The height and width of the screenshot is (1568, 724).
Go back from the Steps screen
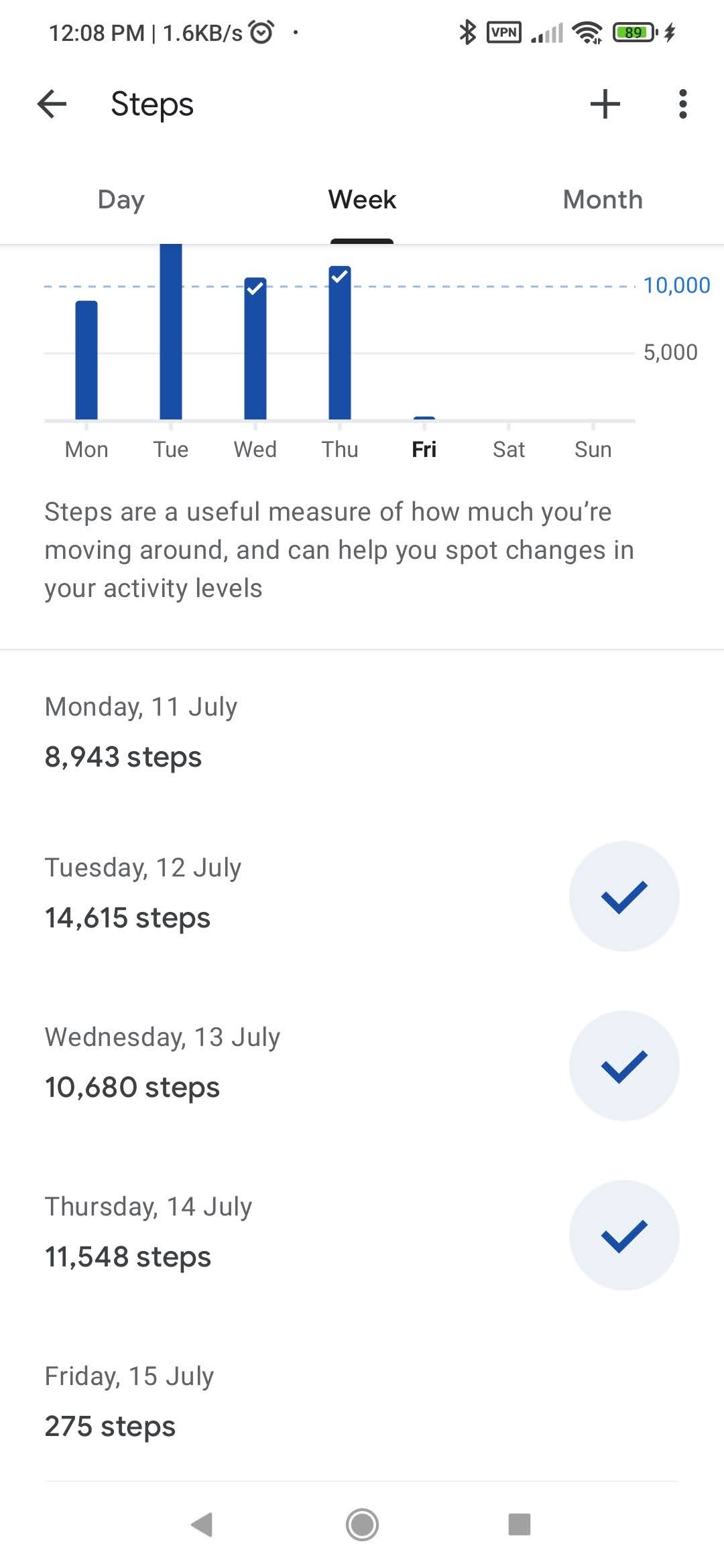pos(52,104)
